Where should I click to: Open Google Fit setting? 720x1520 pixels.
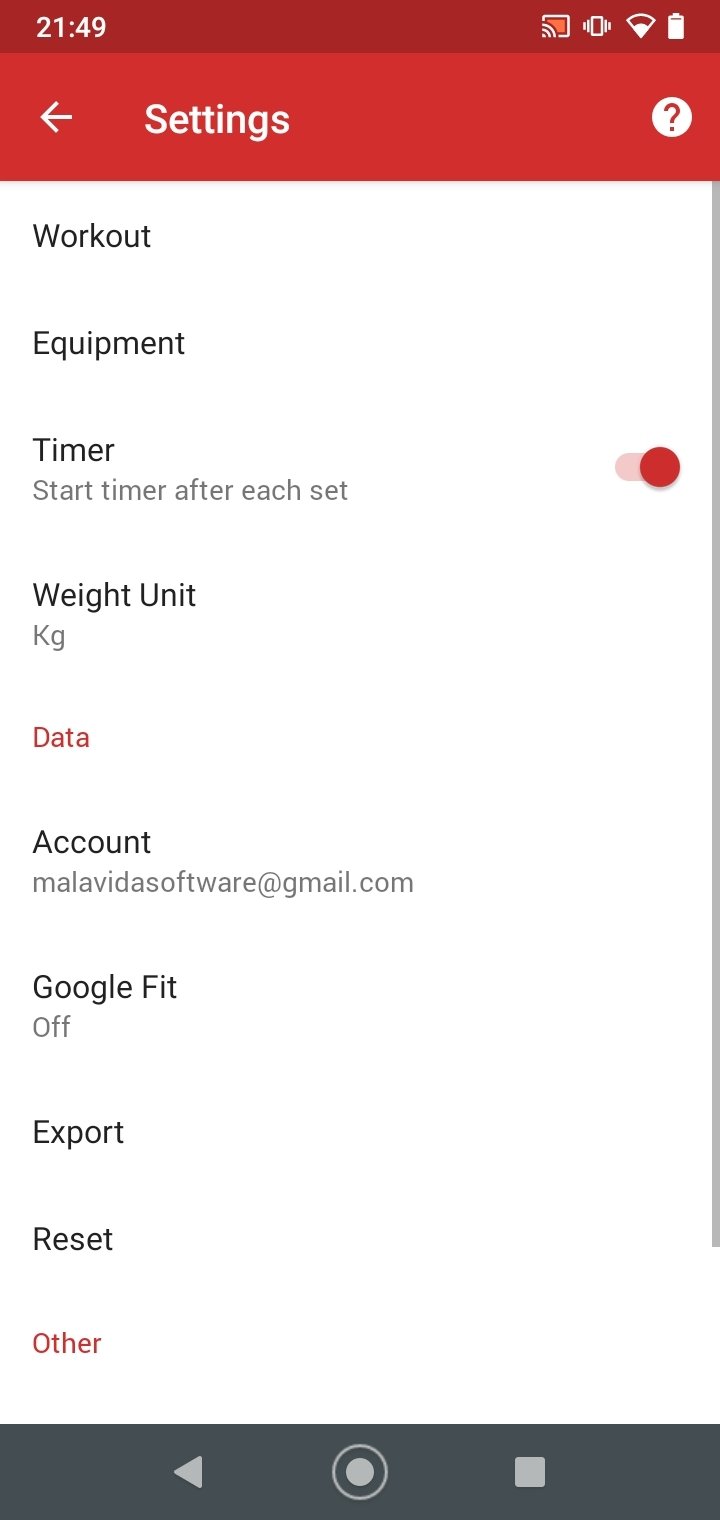pos(360,1006)
